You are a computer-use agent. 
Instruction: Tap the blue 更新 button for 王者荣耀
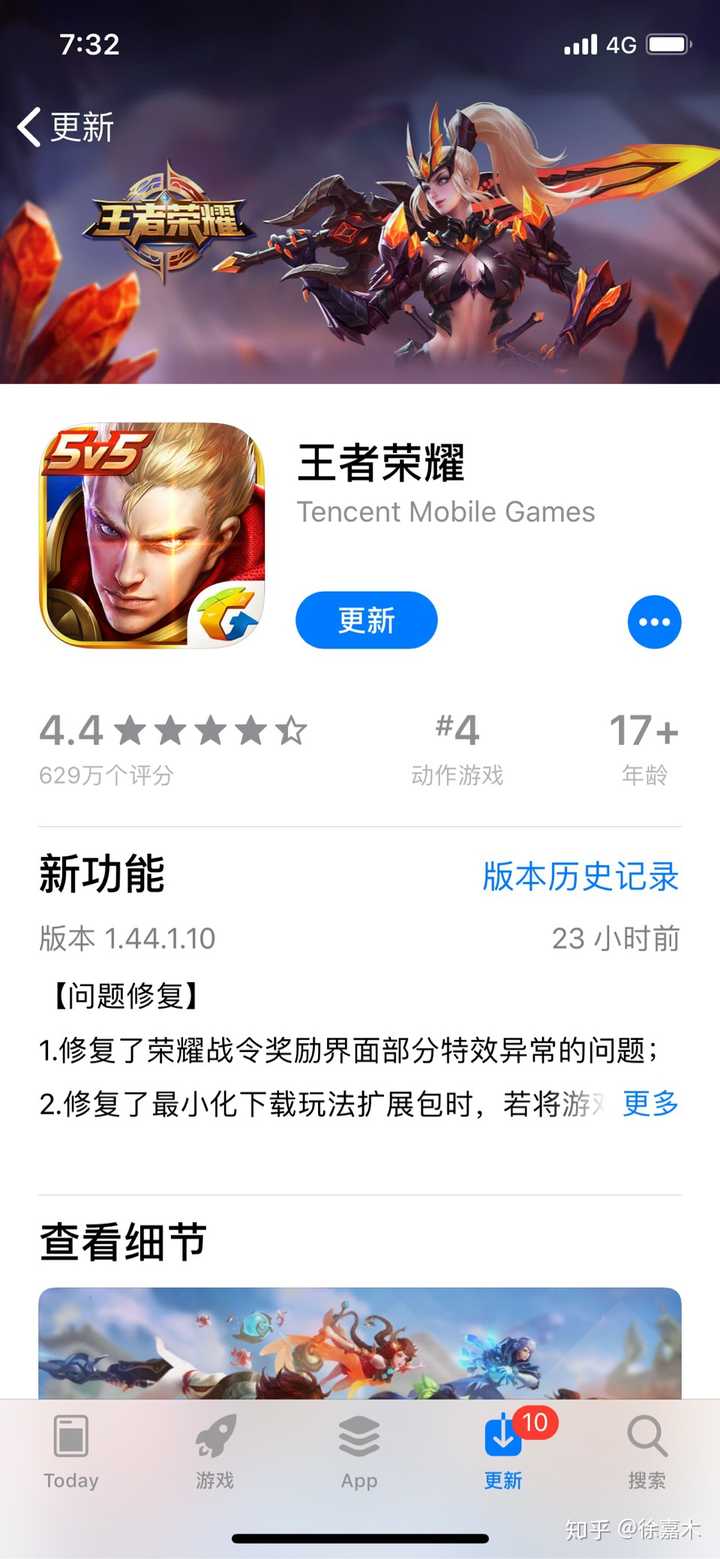click(x=366, y=620)
